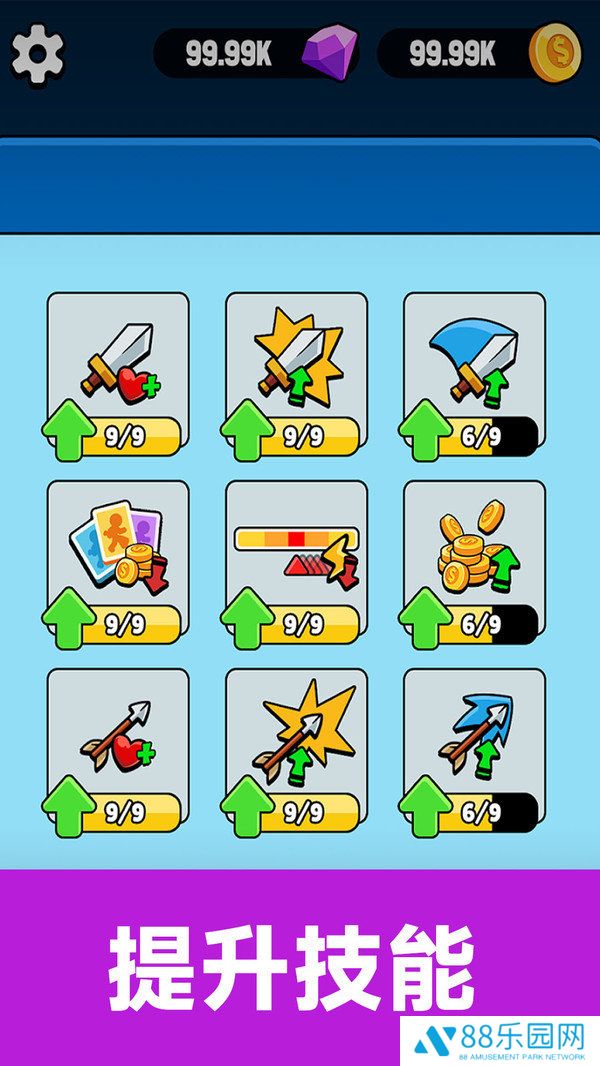Upgrade the blue sword slash skill

pyautogui.click(x=425, y=431)
